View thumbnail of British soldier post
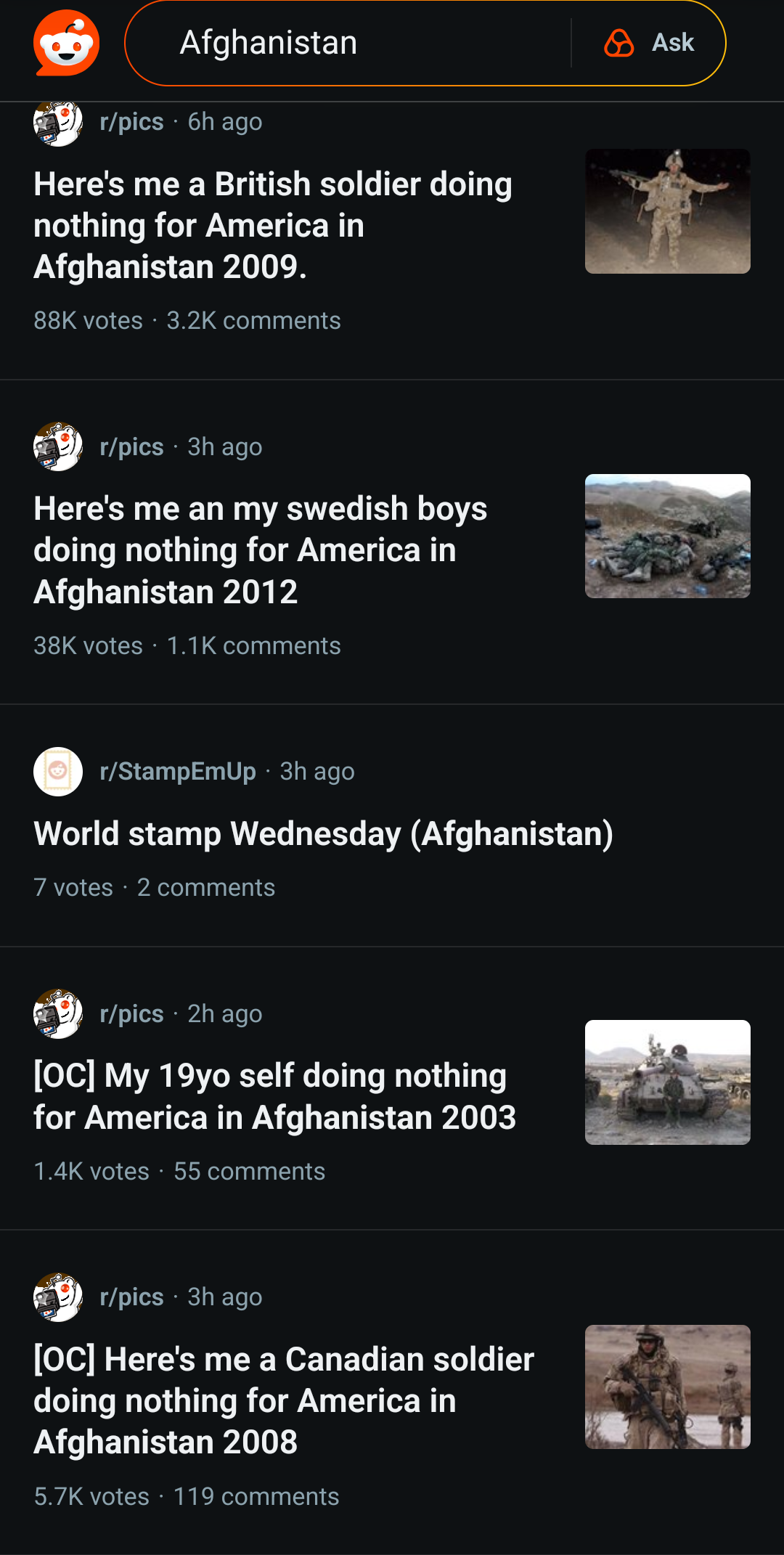This screenshot has width=784, height=1555. 667,211
